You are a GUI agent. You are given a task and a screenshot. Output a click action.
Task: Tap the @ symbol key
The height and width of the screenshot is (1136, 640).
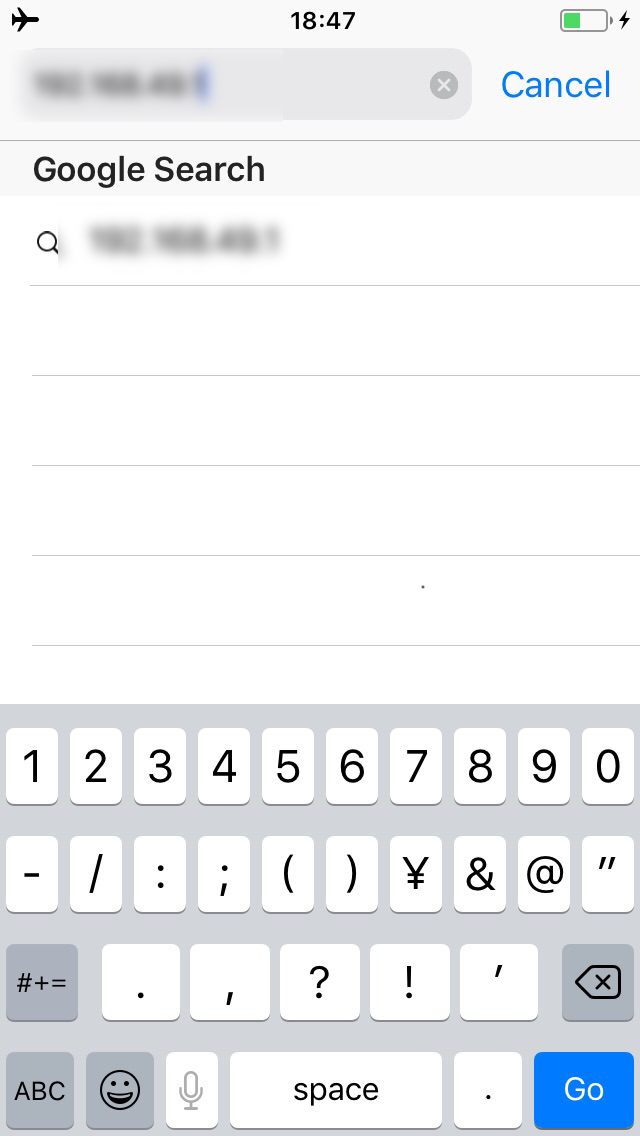point(544,874)
